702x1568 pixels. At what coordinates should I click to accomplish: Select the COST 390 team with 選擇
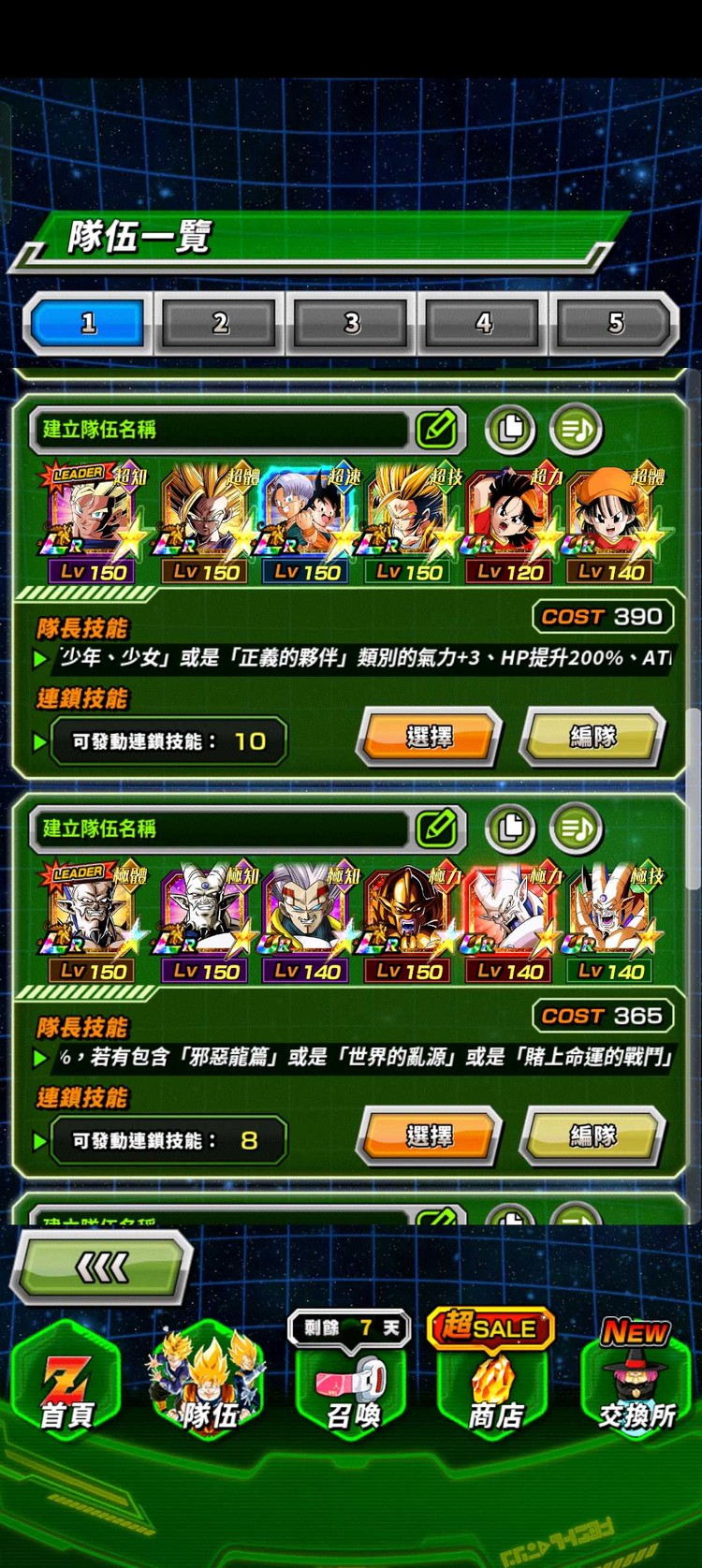[x=430, y=738]
